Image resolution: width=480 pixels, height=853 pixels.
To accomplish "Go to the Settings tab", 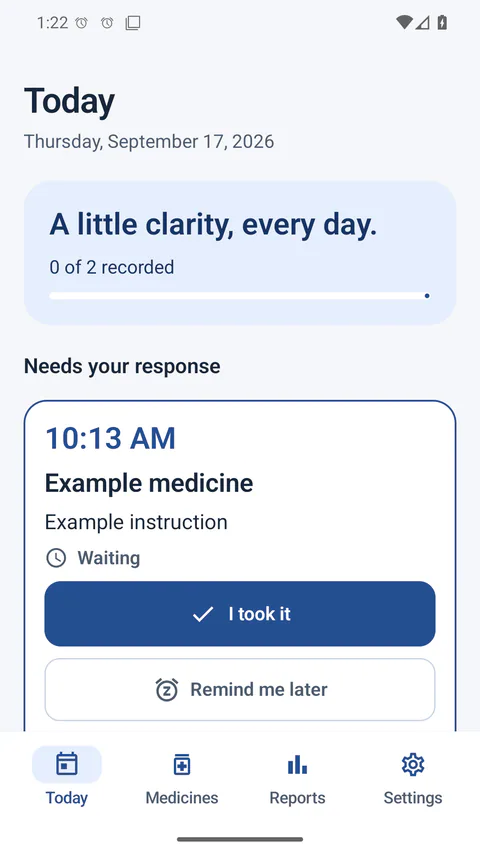I will coord(413,778).
